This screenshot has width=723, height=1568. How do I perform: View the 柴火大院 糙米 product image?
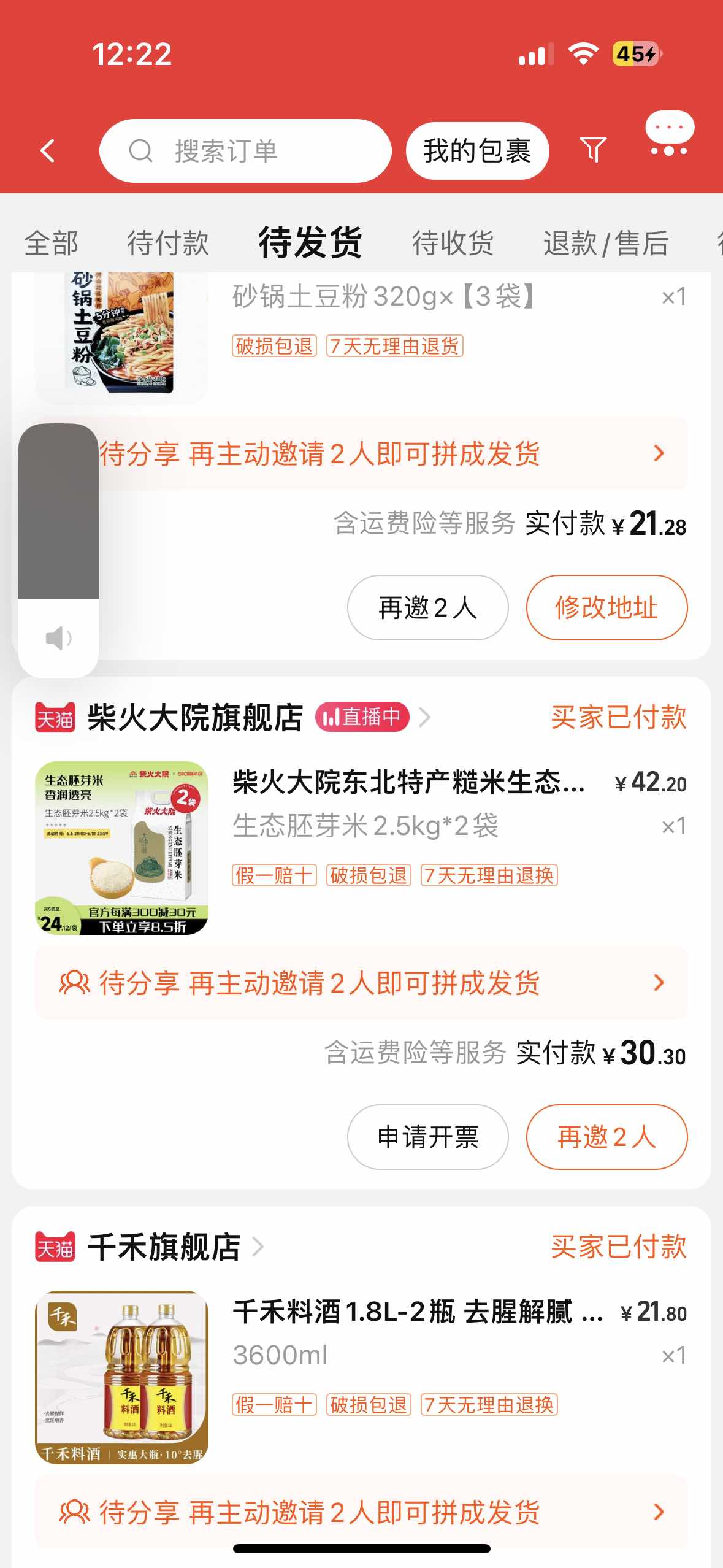121,848
